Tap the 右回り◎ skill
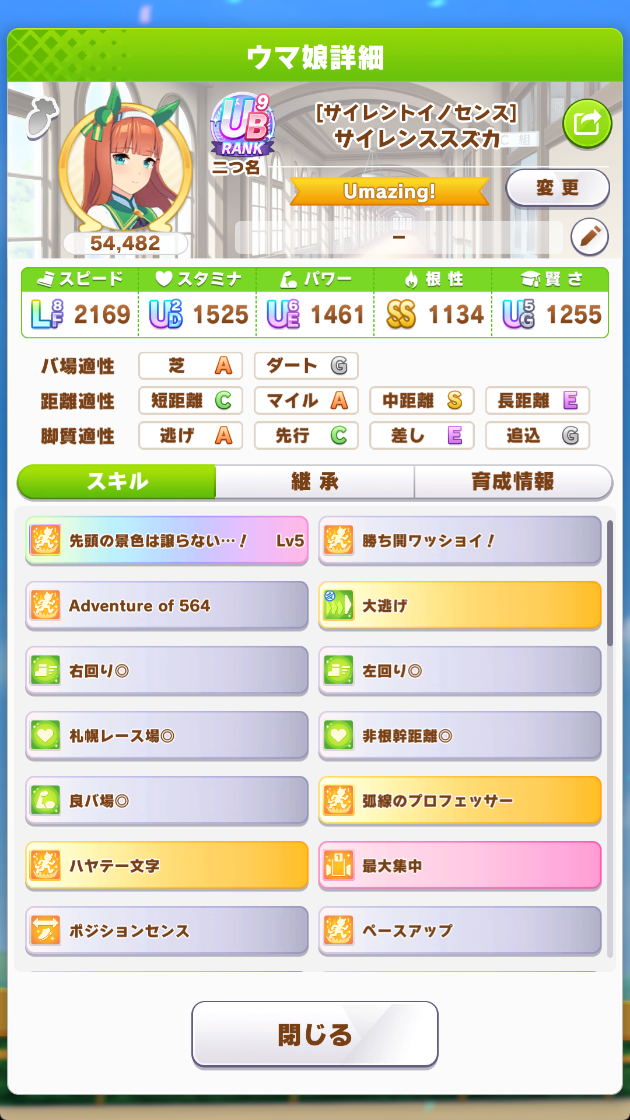This screenshot has width=630, height=1120. pos(167,671)
